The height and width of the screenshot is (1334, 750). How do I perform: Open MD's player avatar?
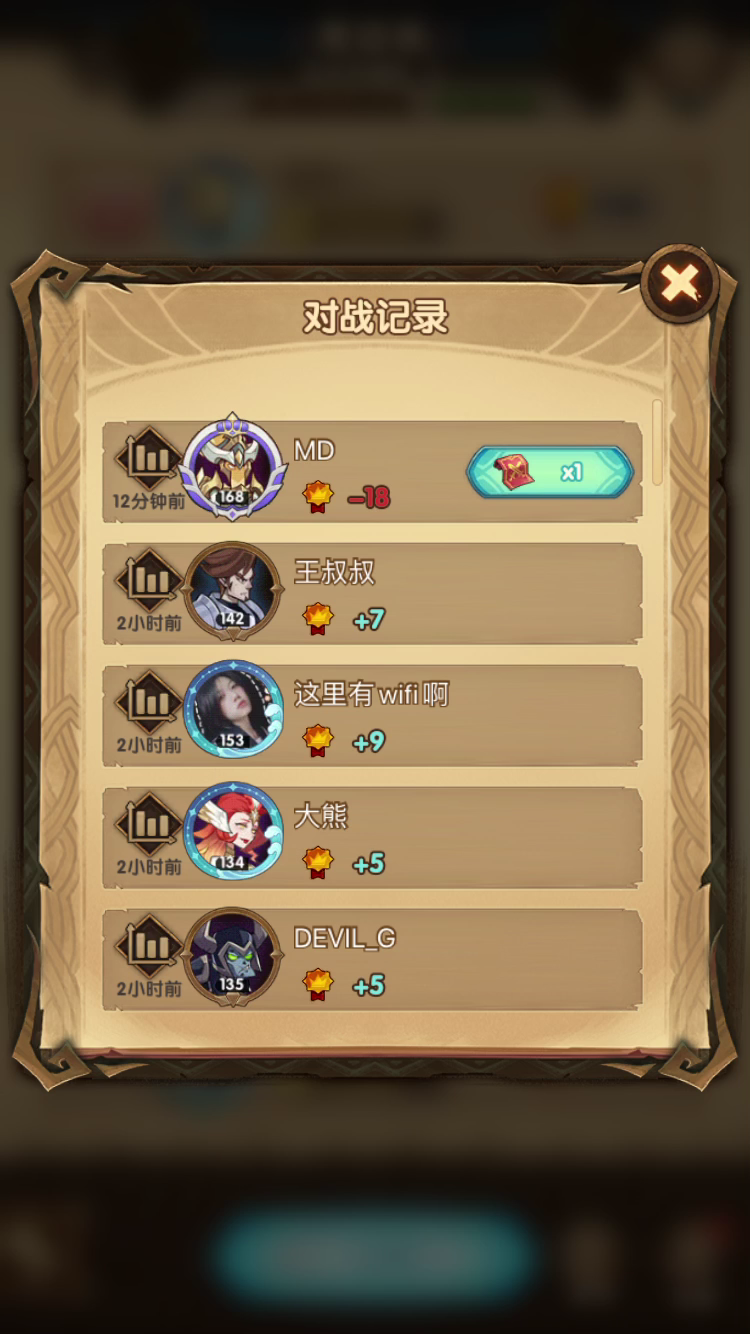(234, 467)
